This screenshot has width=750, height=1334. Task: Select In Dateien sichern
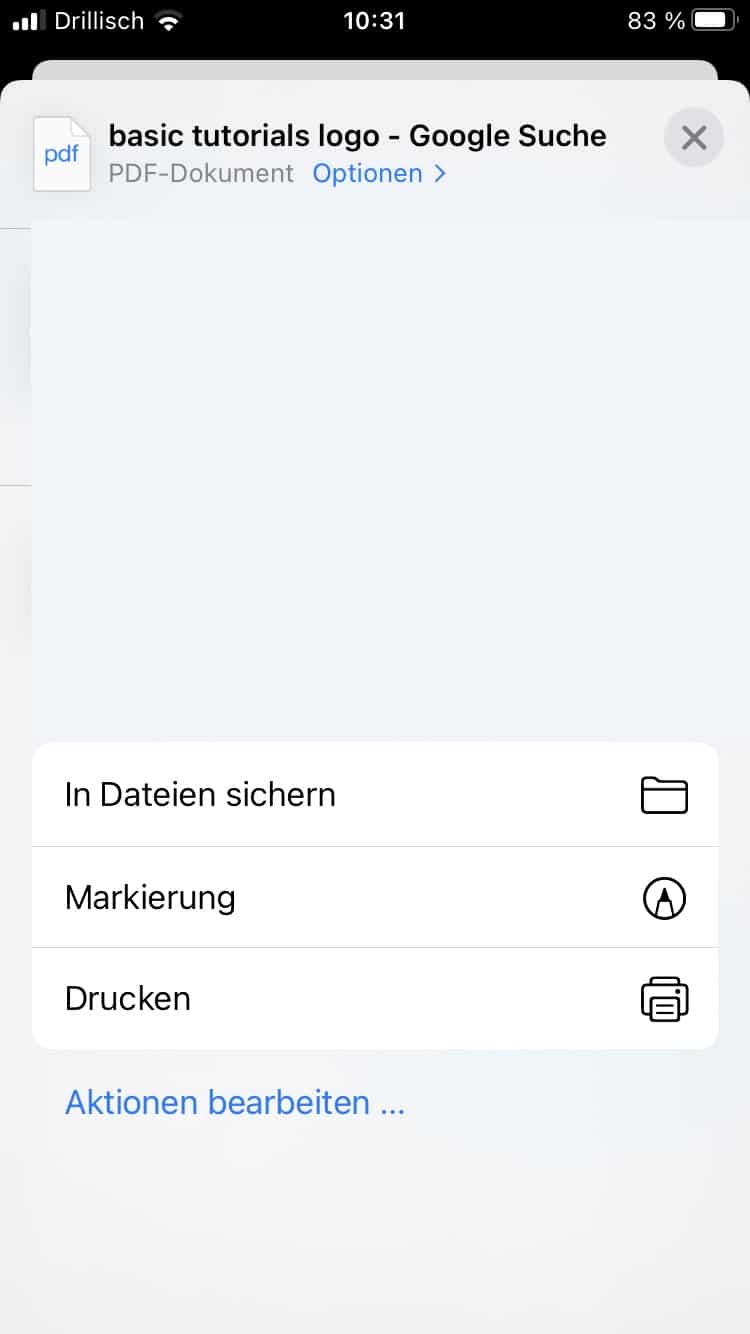pos(375,795)
